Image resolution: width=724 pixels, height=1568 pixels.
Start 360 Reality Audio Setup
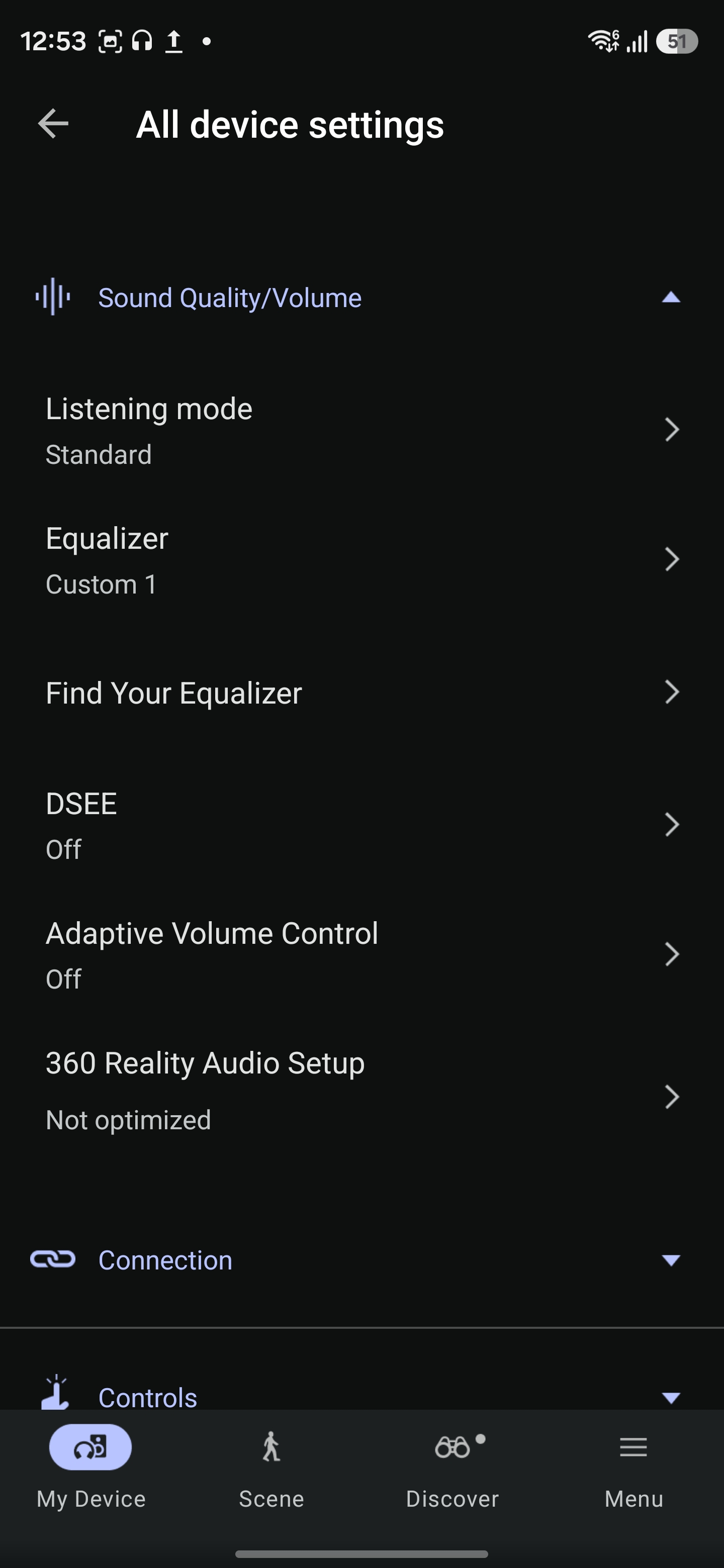pos(361,1090)
